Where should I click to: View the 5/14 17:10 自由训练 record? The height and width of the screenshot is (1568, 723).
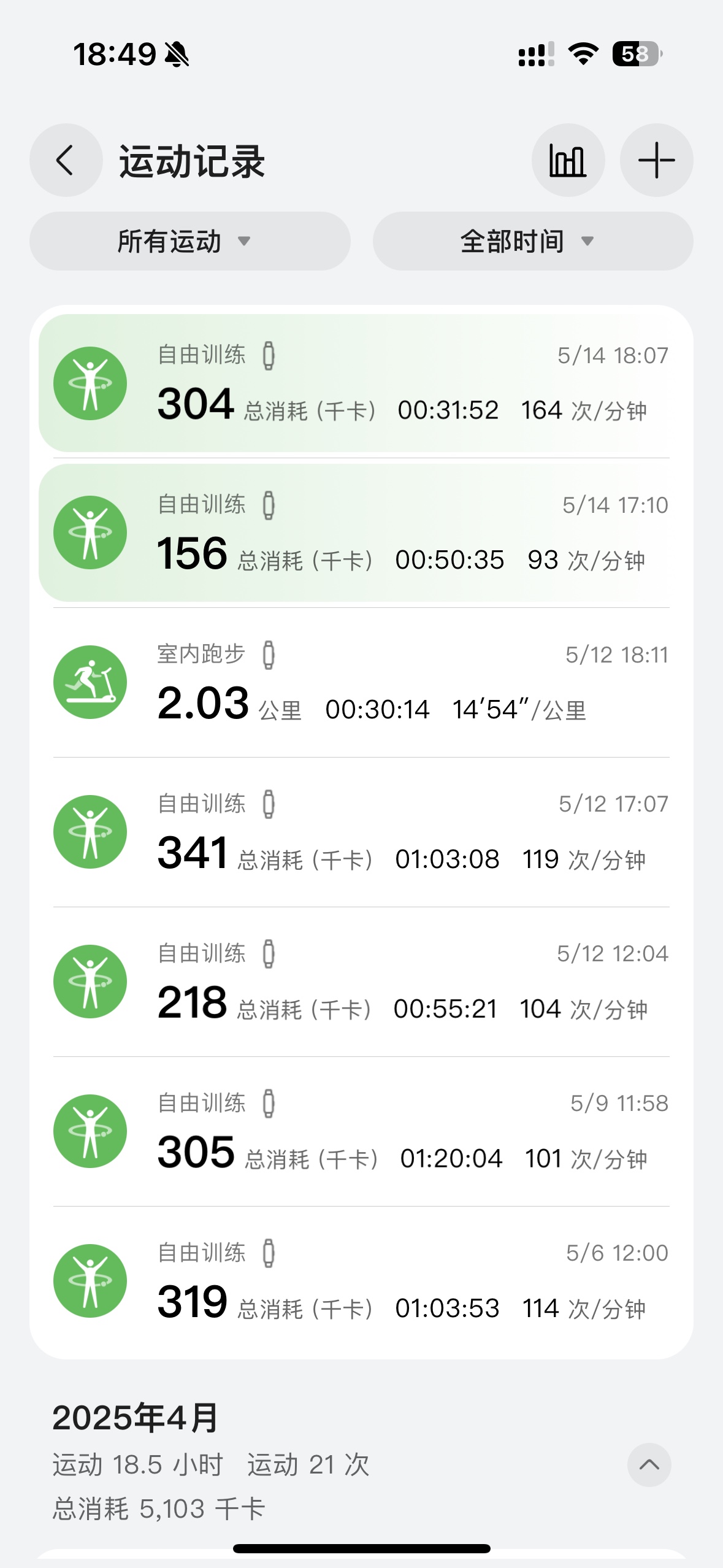[x=361, y=533]
